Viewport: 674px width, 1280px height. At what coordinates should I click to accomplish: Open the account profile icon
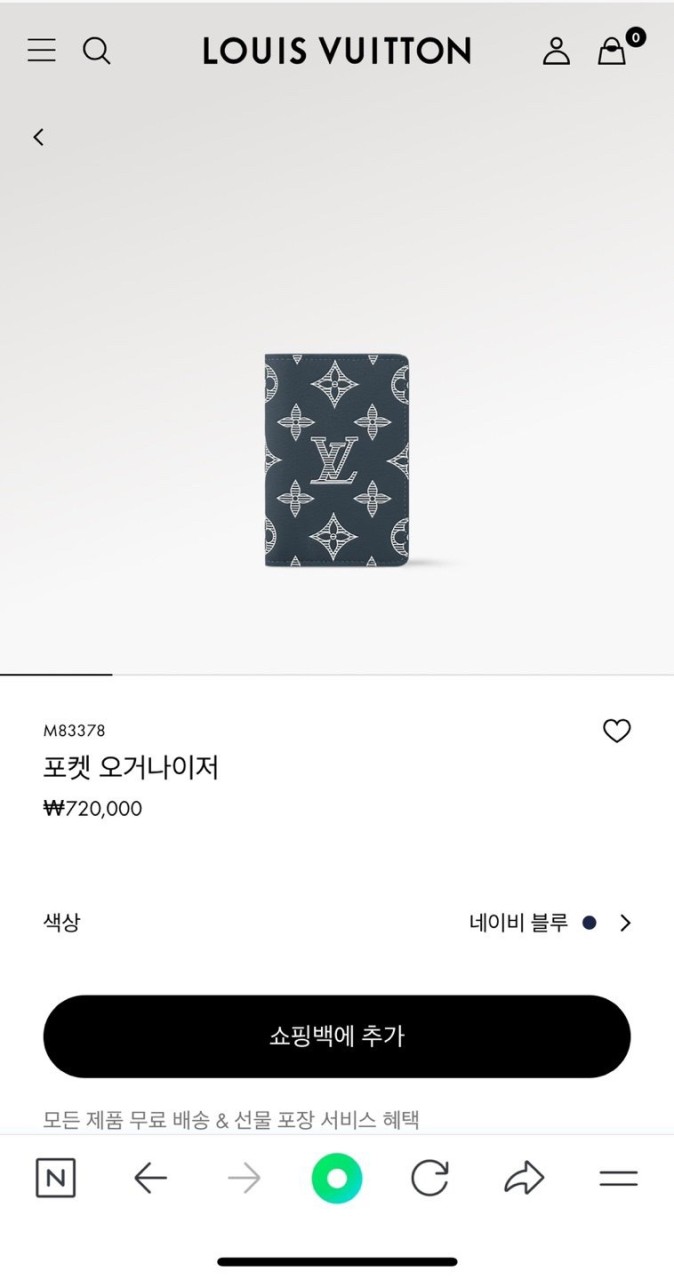pos(556,51)
